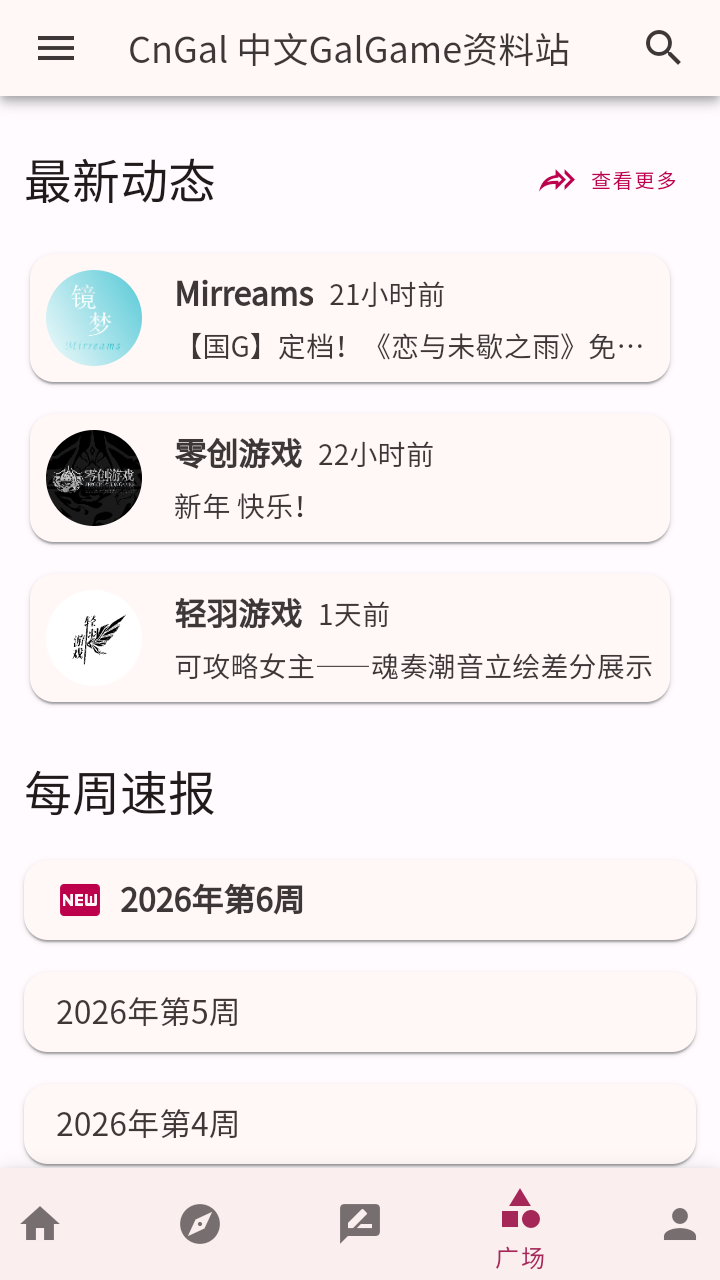Viewport: 720px width, 1280px height.
Task: Open the hamburger drawer menu
Action: [x=56, y=48]
